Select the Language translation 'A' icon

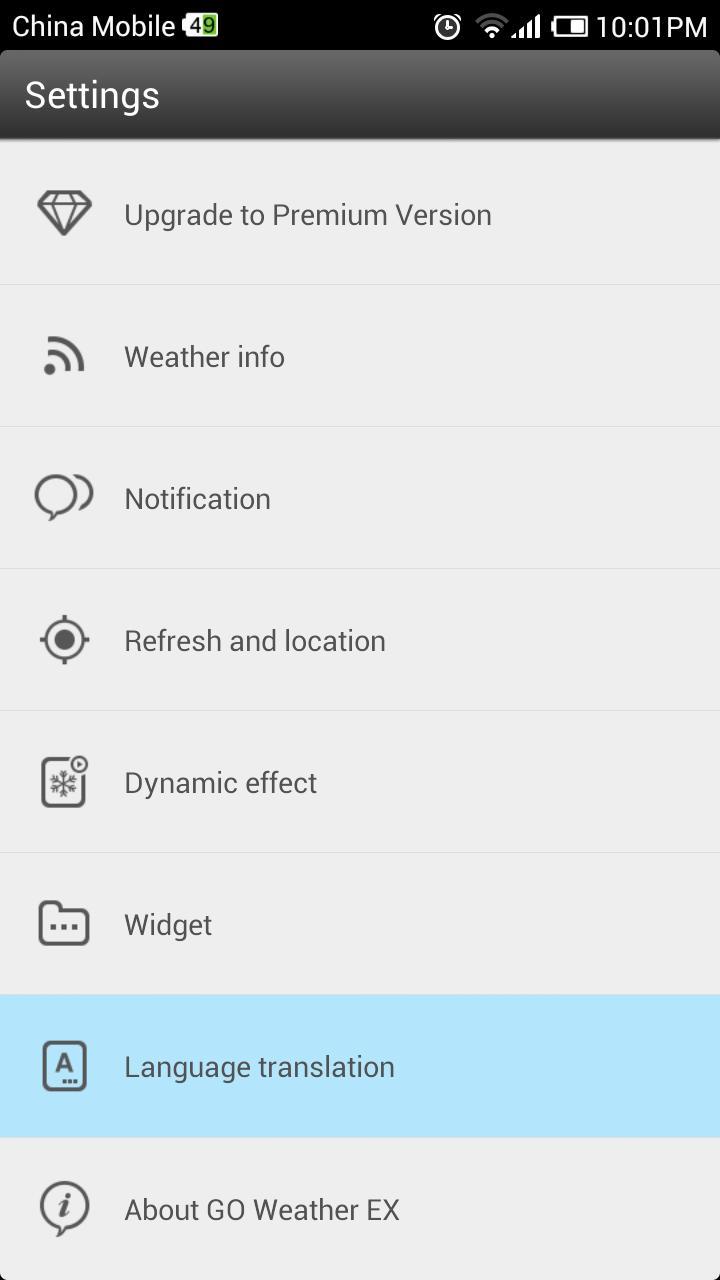pyautogui.click(x=64, y=1066)
